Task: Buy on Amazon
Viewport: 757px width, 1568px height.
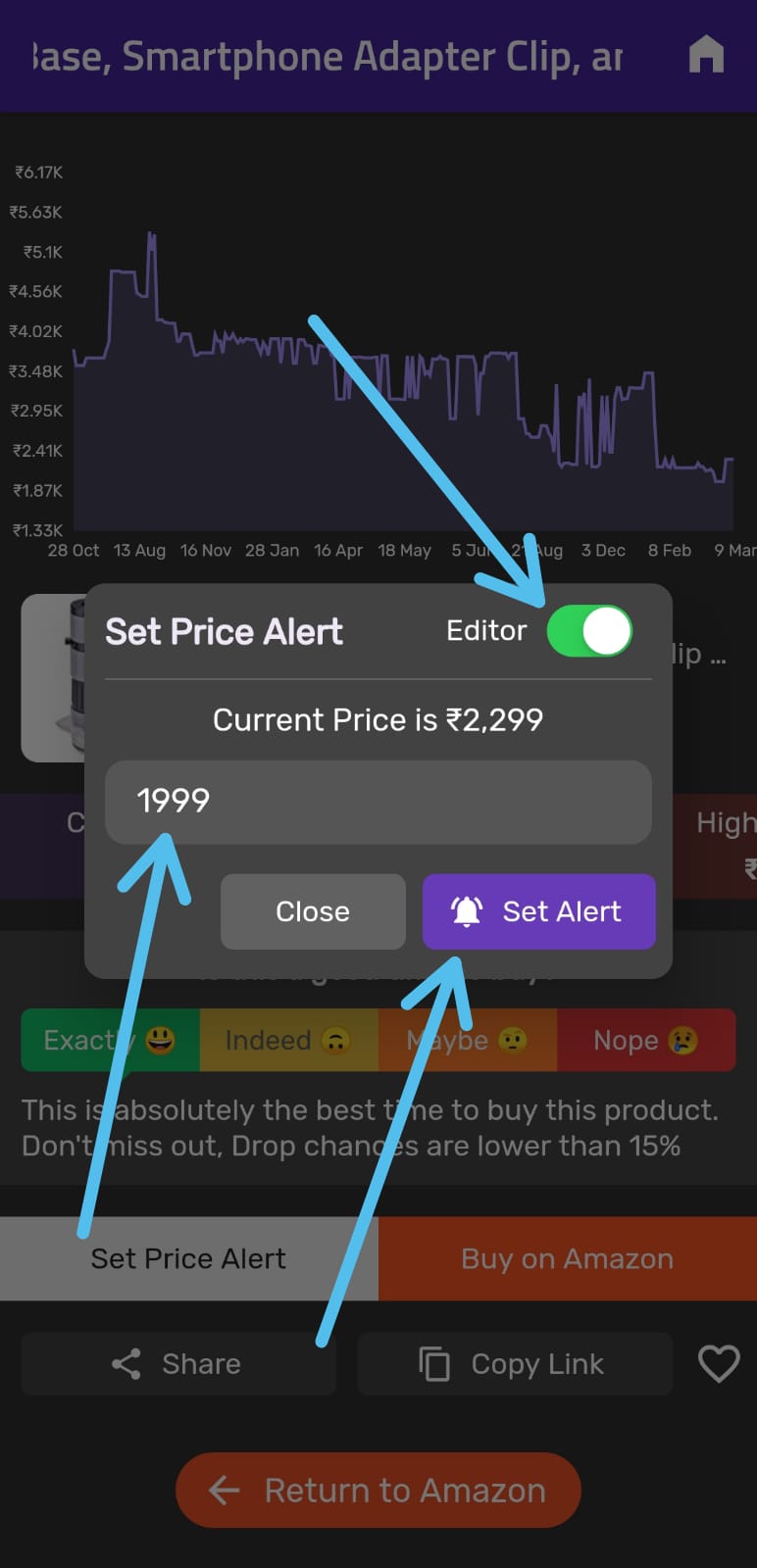Action: pos(568,1258)
